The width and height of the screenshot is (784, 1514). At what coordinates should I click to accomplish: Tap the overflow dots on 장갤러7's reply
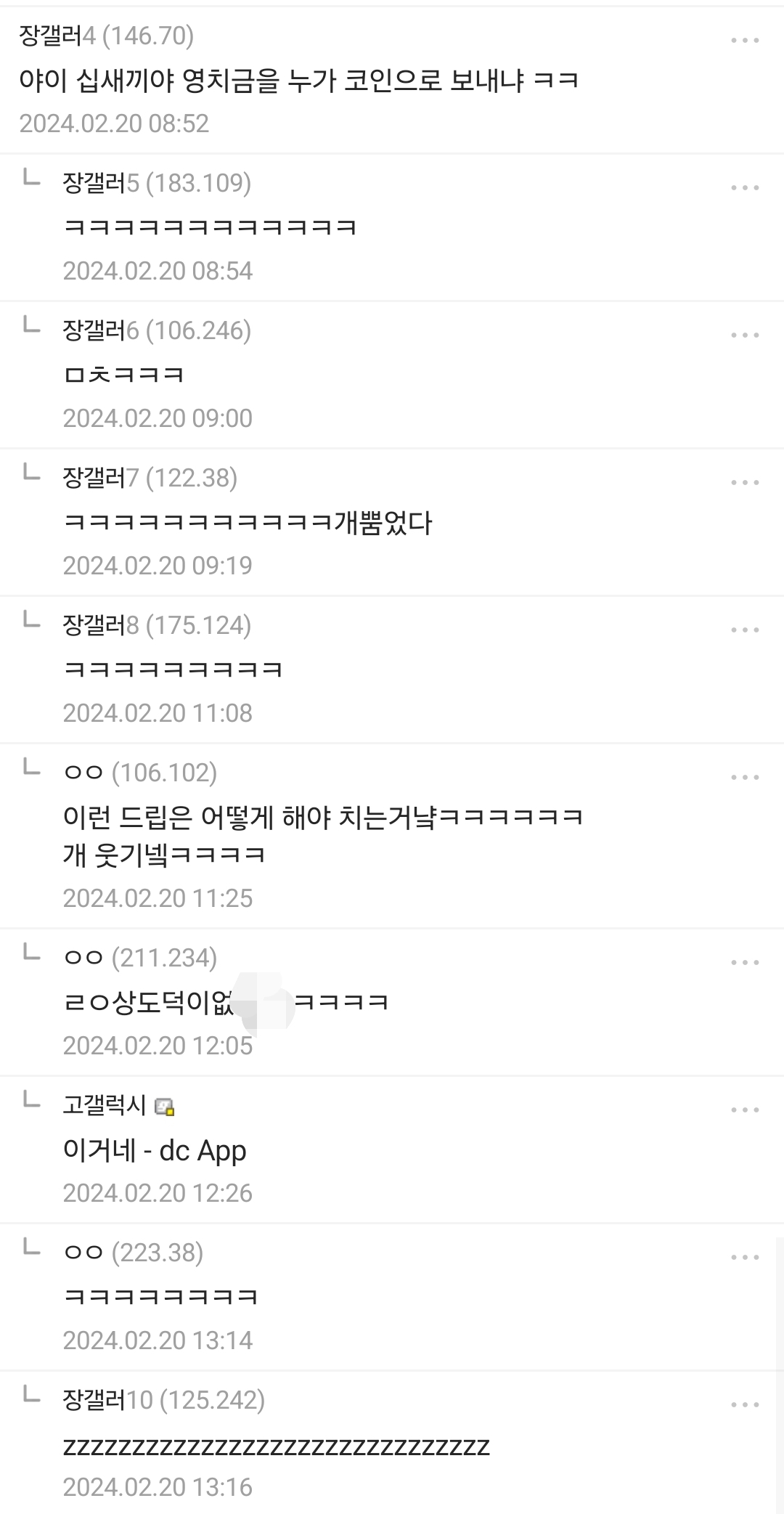(745, 483)
